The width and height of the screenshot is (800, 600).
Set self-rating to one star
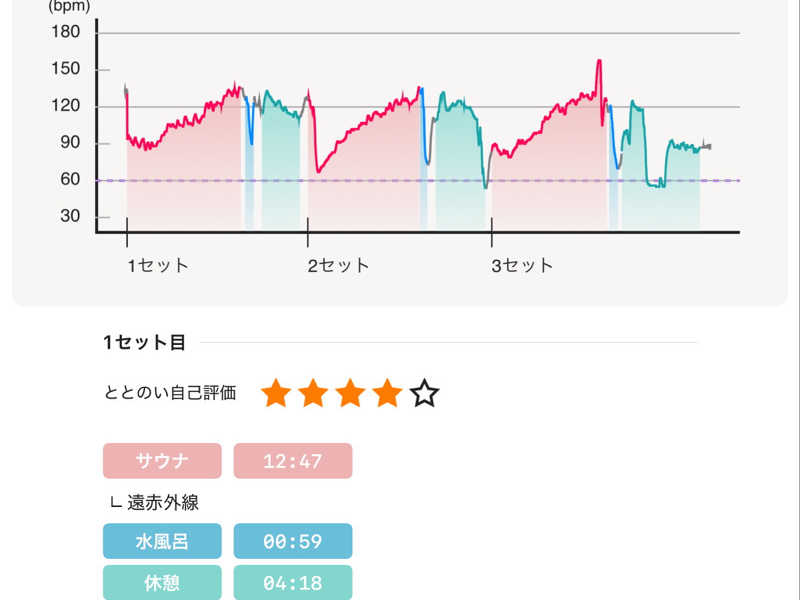276,394
